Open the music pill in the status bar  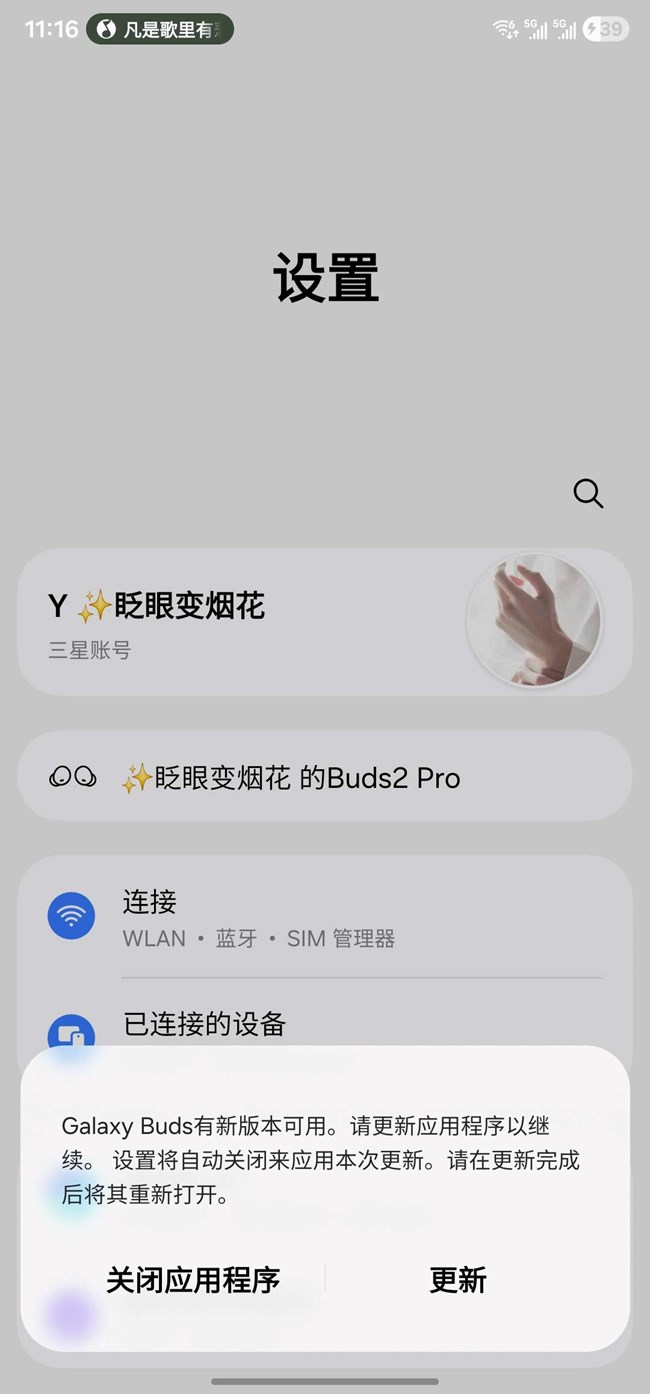[x=160, y=29]
